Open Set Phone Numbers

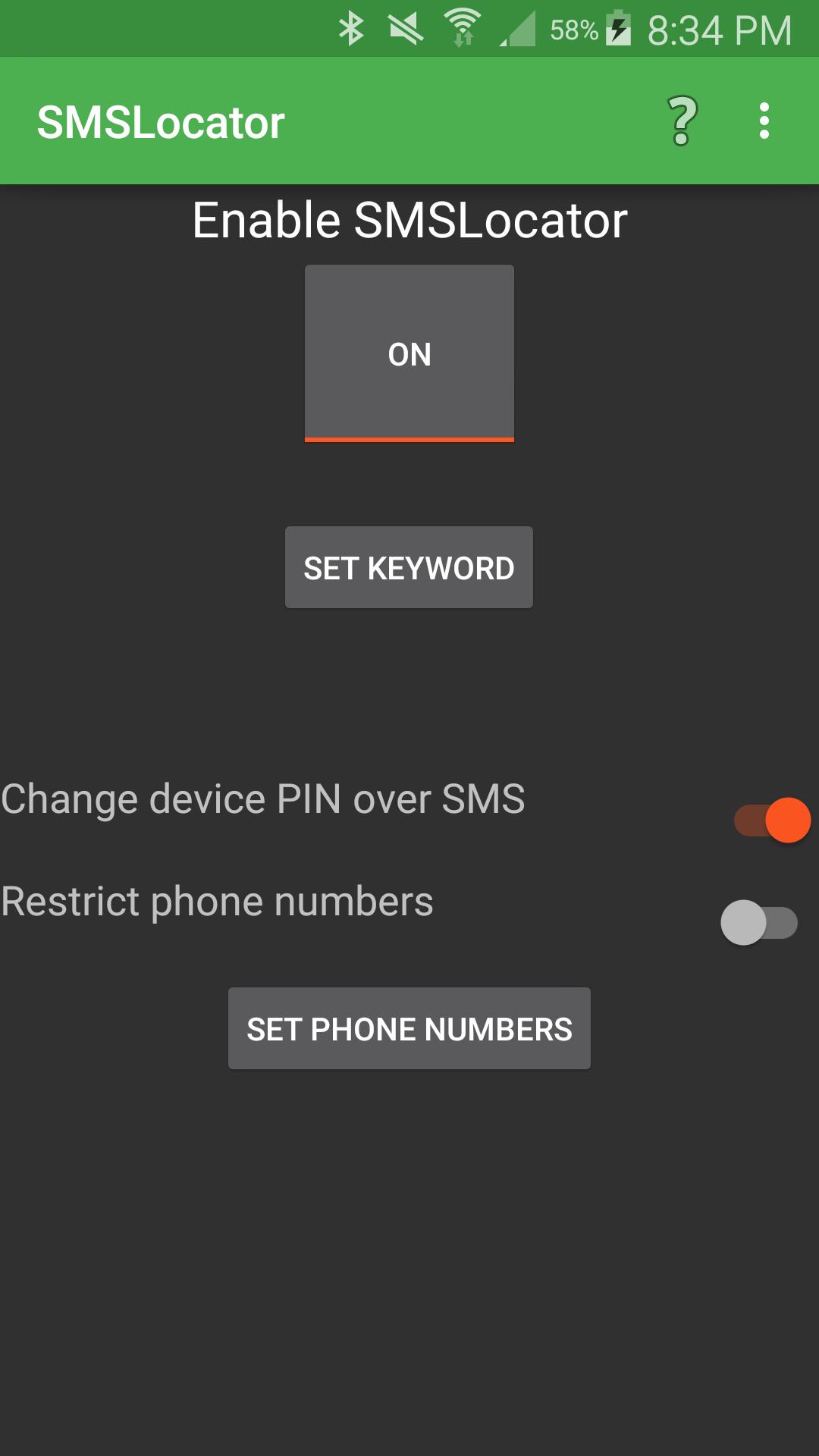click(409, 1029)
